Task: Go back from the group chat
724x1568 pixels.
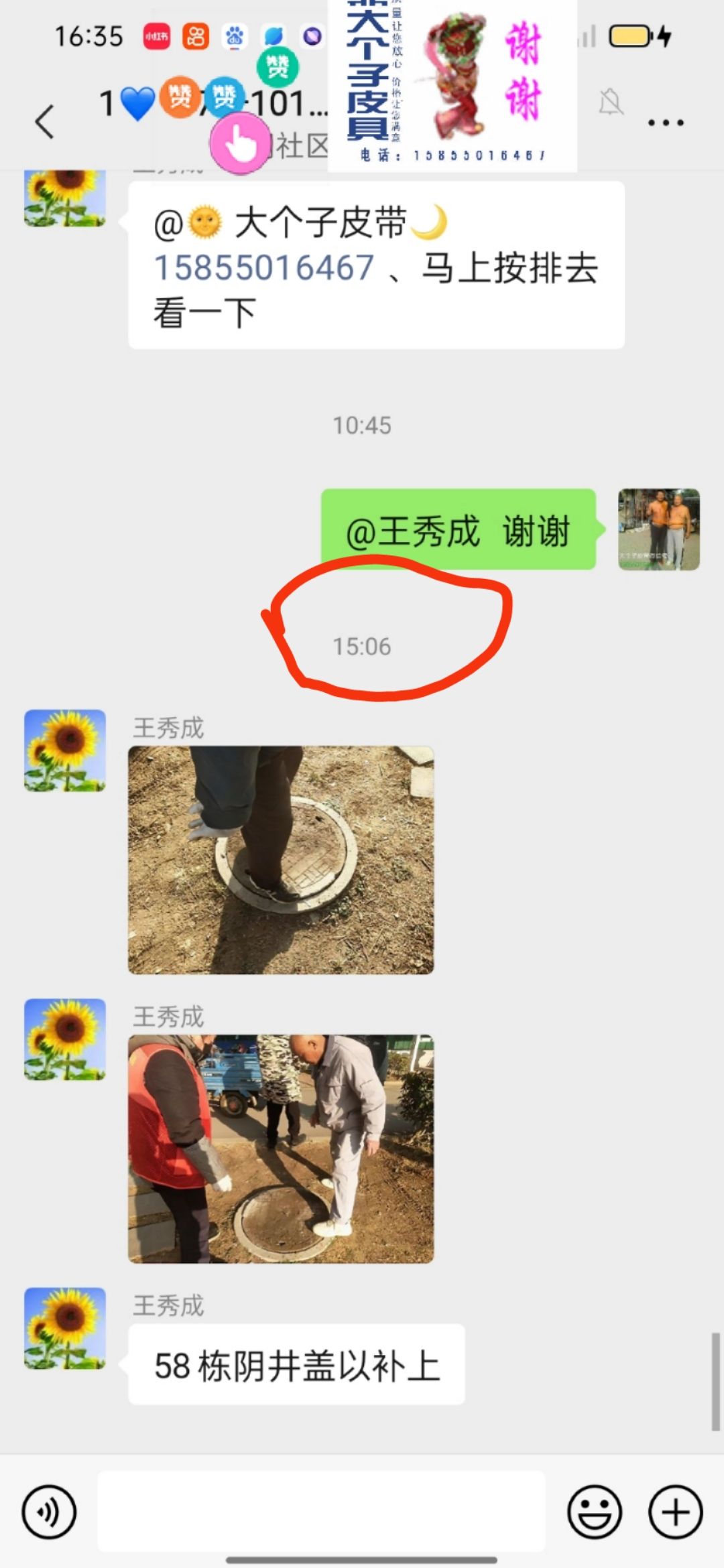Action: pyautogui.click(x=44, y=122)
